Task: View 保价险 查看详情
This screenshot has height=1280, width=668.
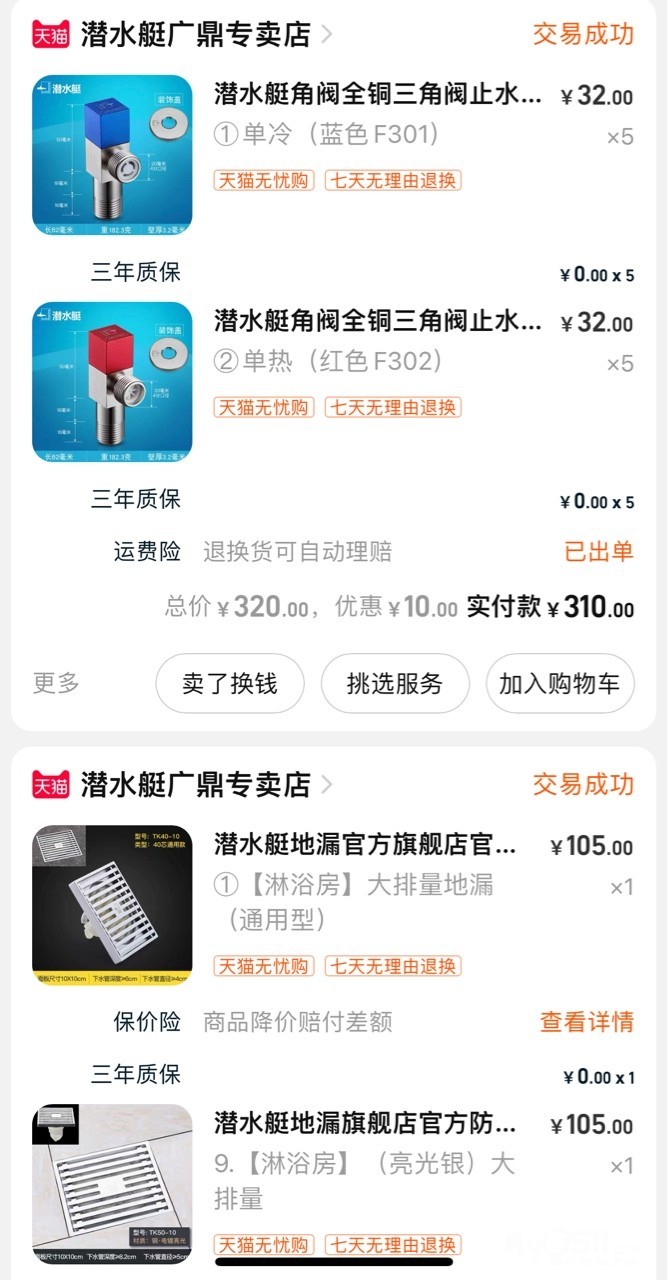Action: click(x=587, y=1022)
